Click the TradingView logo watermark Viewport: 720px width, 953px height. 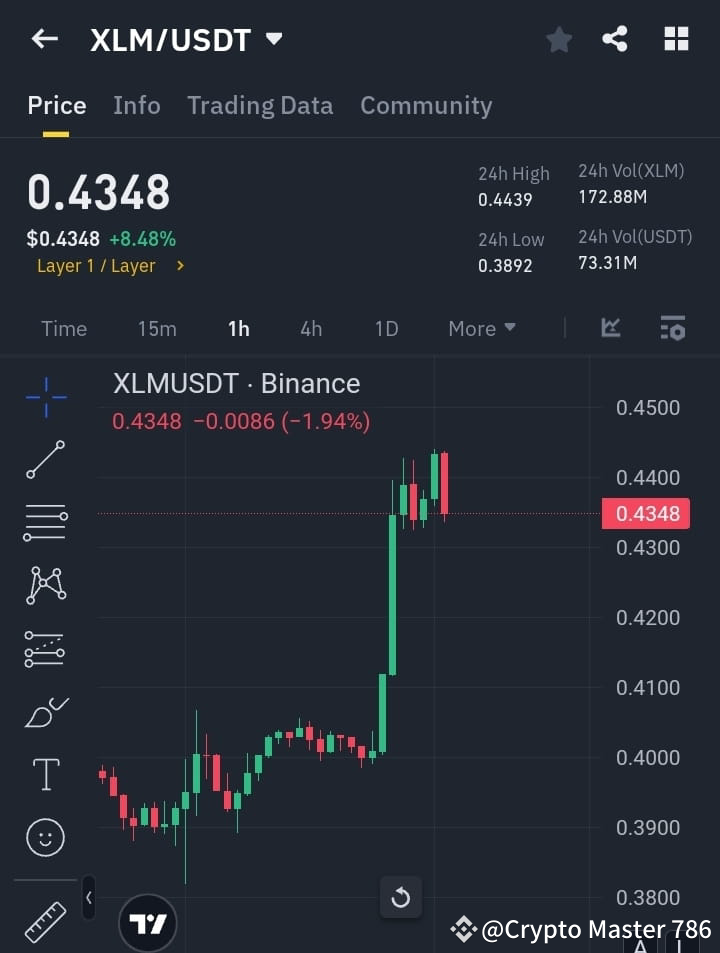click(148, 921)
